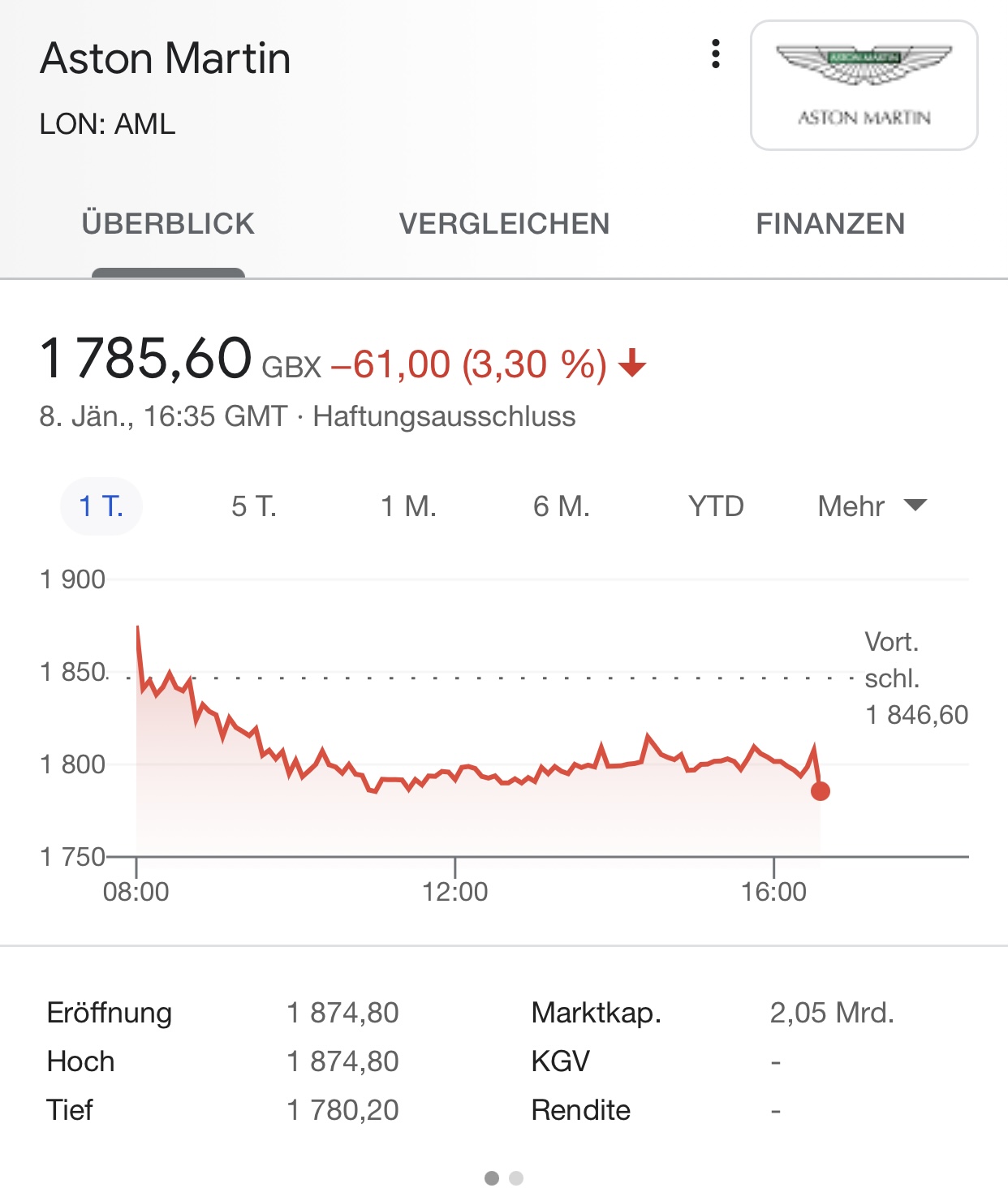Select the 5 T. time range
The image size is (1008, 1201).
(x=254, y=506)
